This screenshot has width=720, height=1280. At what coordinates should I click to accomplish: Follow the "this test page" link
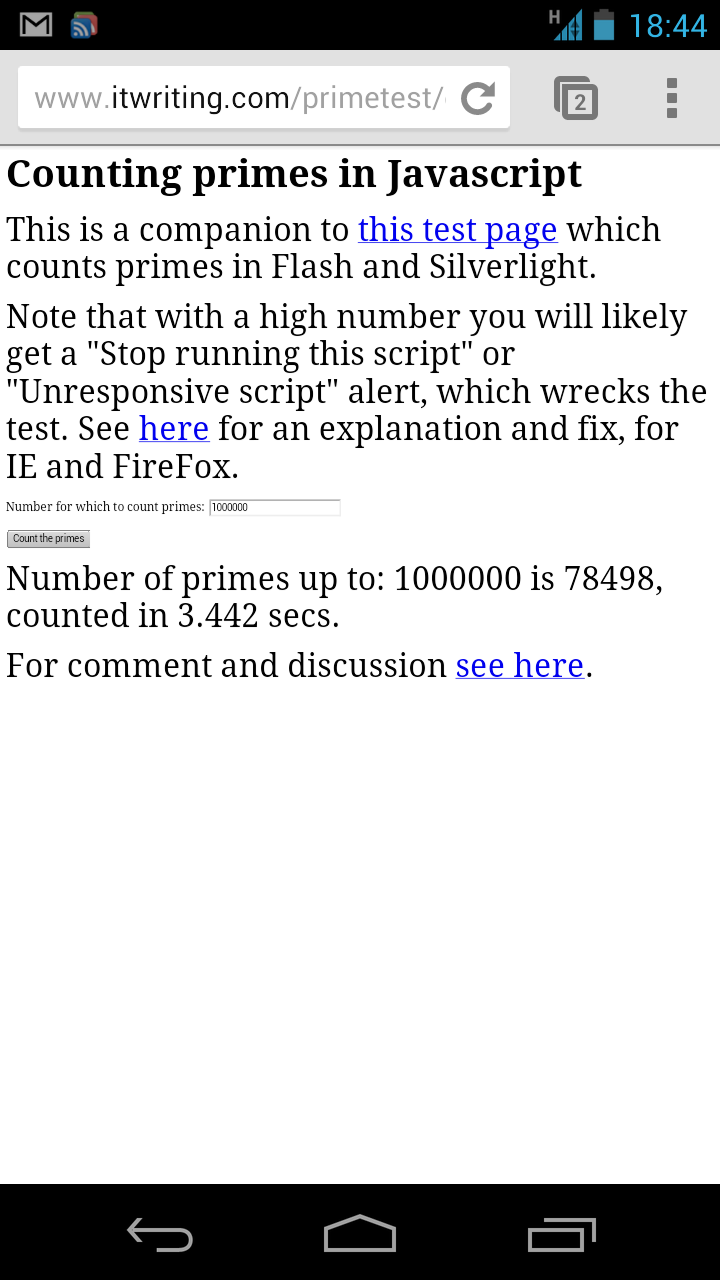(457, 230)
